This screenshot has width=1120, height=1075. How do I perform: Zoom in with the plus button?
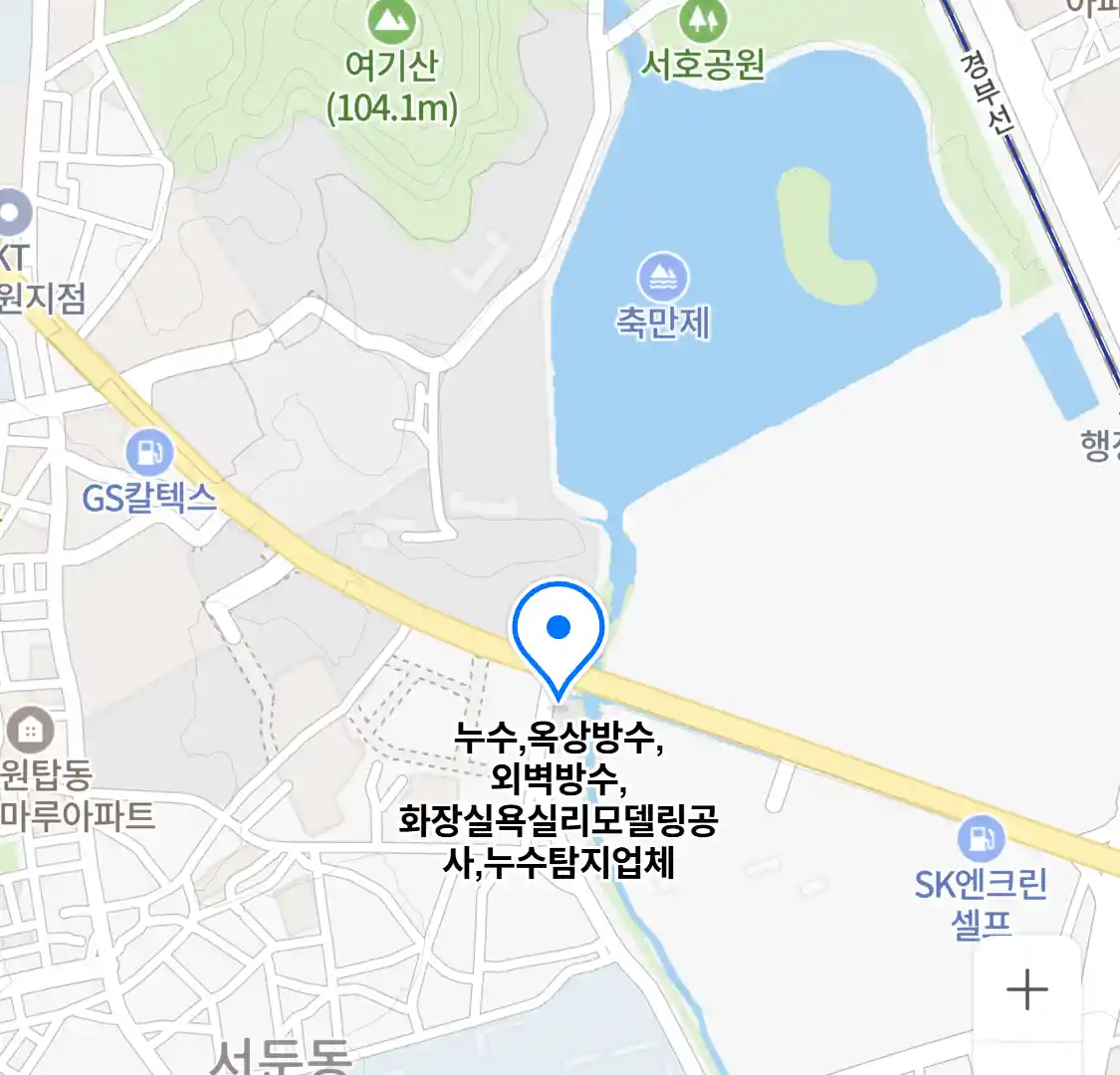pos(1026,989)
